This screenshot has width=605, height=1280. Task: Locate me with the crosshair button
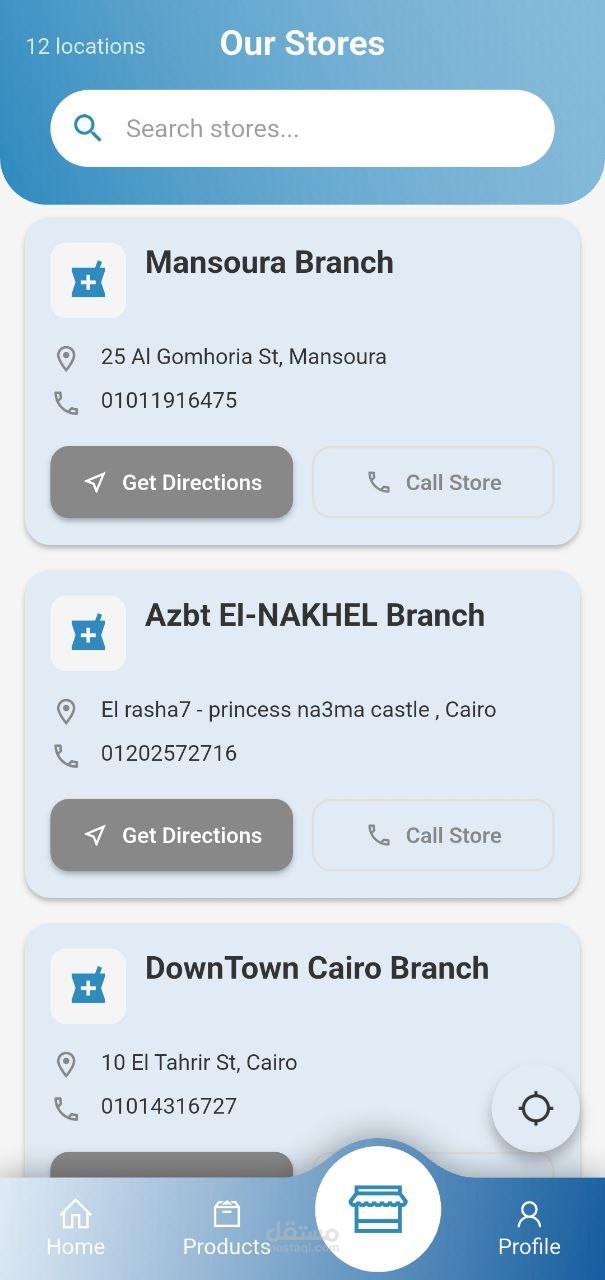point(536,1108)
